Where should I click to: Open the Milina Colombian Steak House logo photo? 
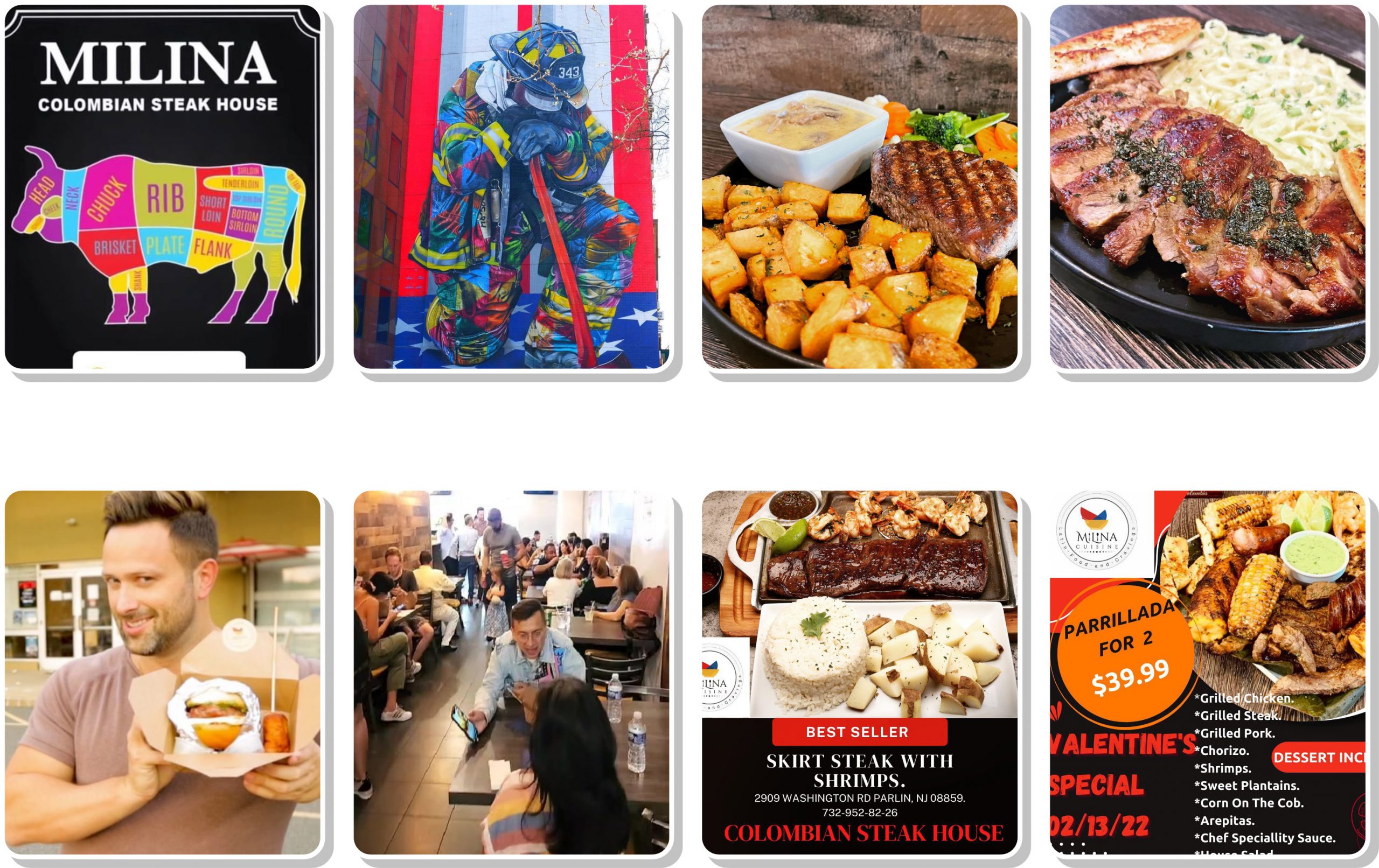coord(162,187)
